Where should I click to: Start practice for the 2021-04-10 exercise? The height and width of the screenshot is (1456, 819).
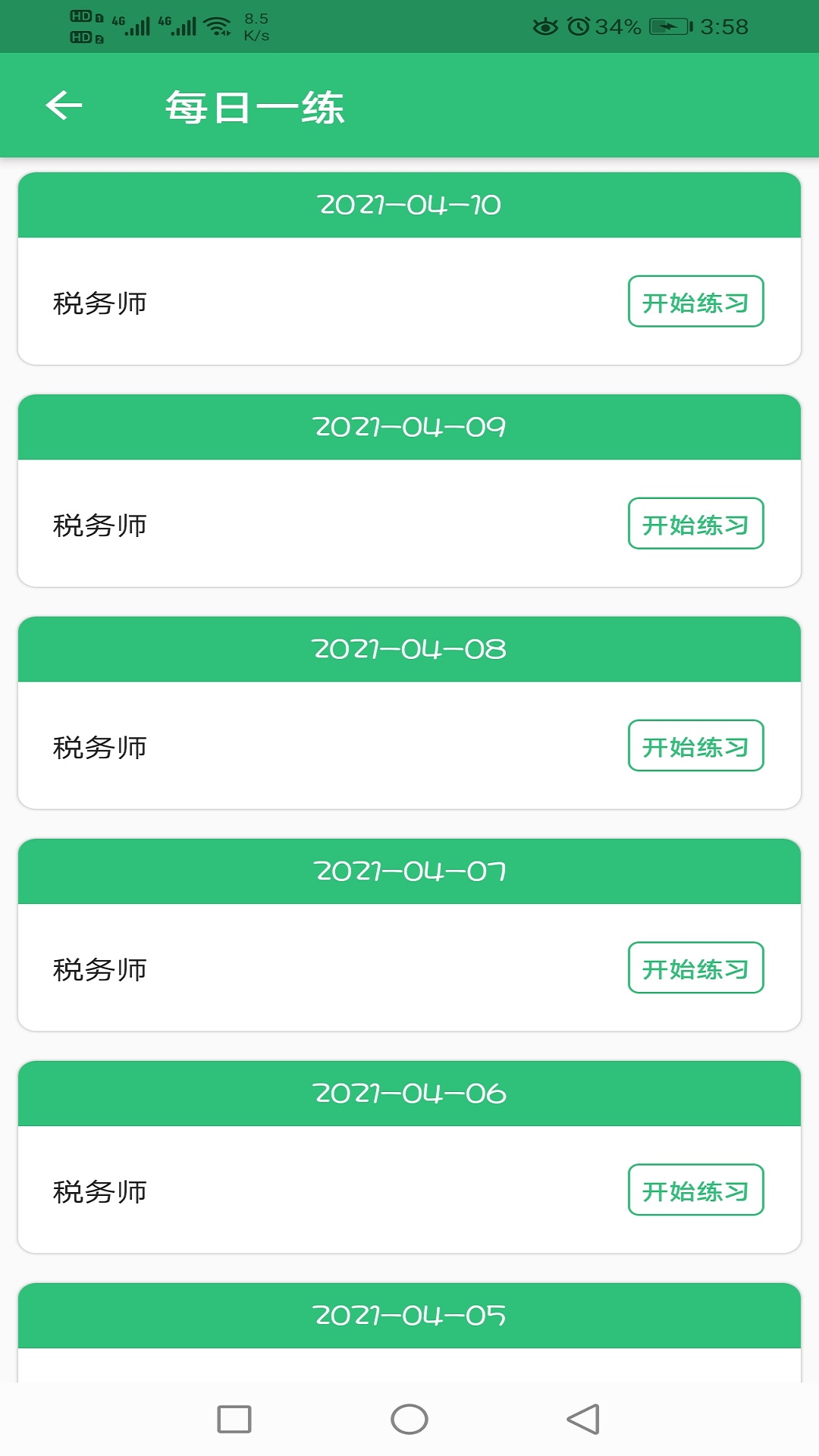pos(696,301)
